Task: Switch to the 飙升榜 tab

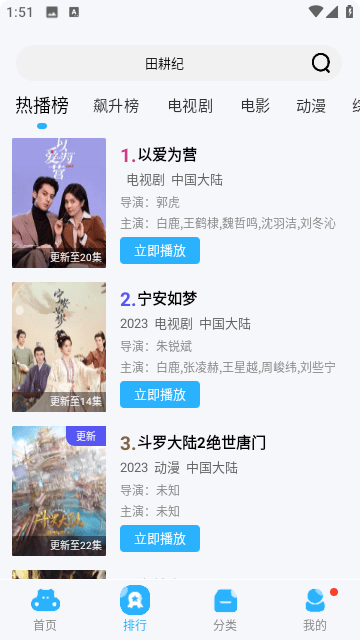Action: tap(116, 106)
